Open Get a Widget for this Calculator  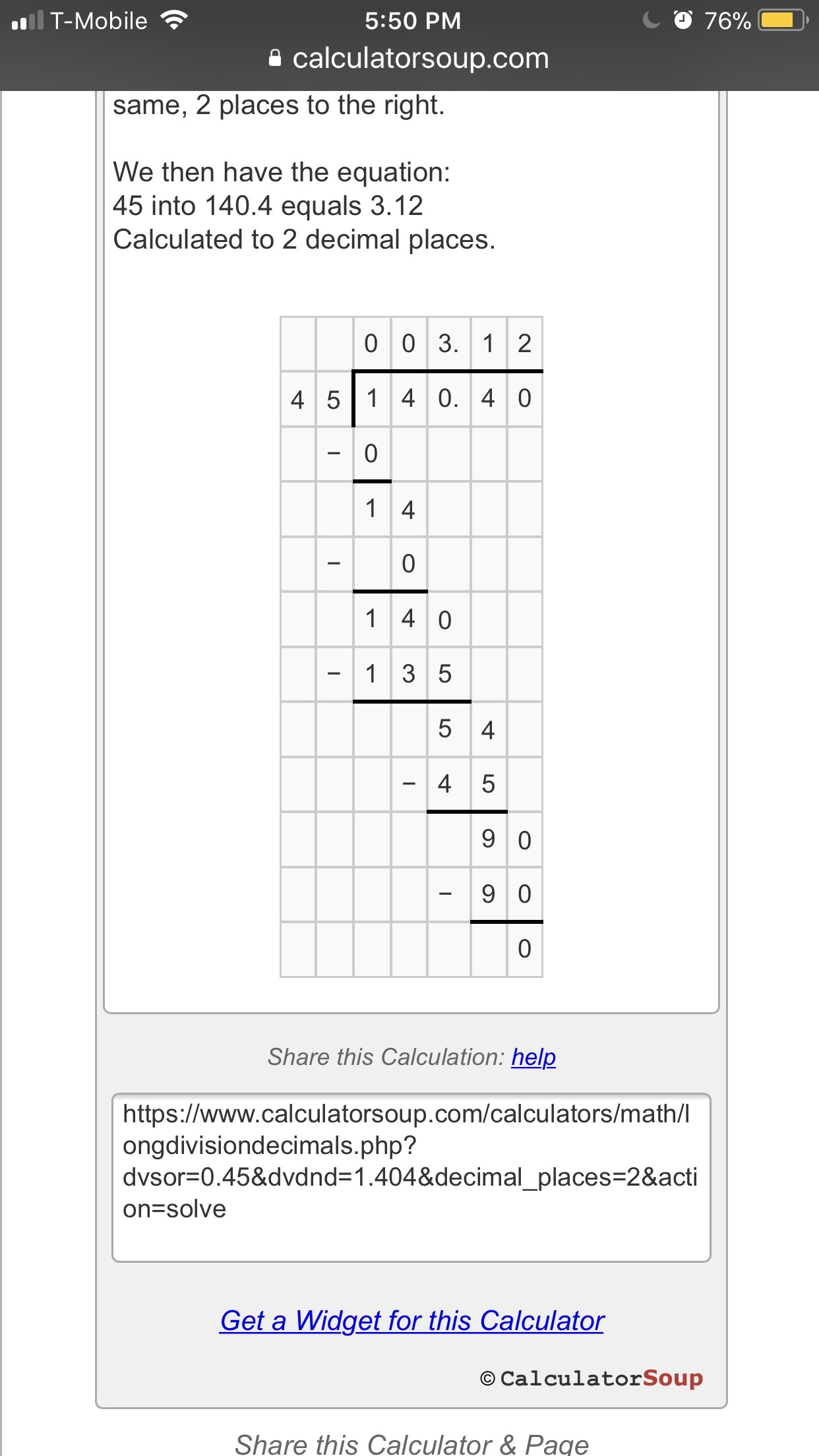click(412, 1321)
